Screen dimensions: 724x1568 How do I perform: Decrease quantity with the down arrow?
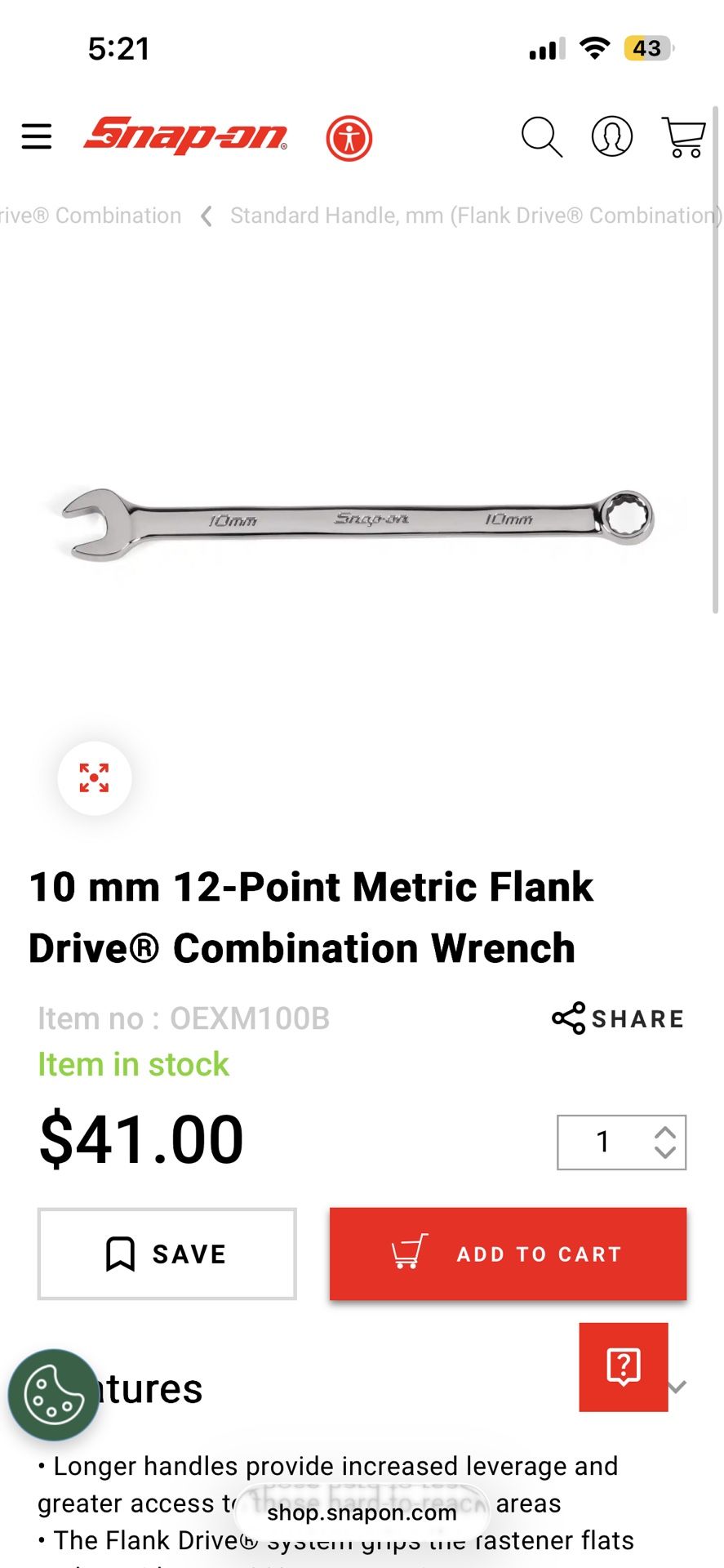(665, 1151)
